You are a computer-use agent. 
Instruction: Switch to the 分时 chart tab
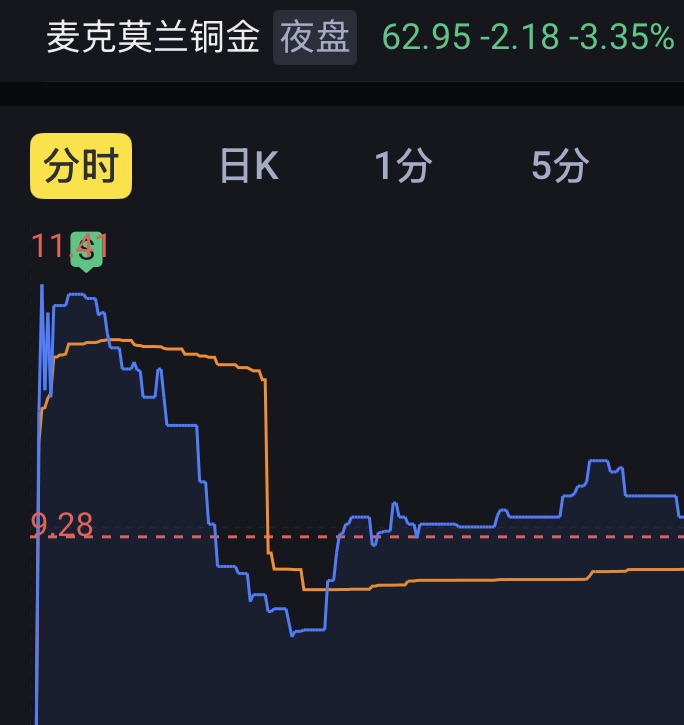click(81, 166)
